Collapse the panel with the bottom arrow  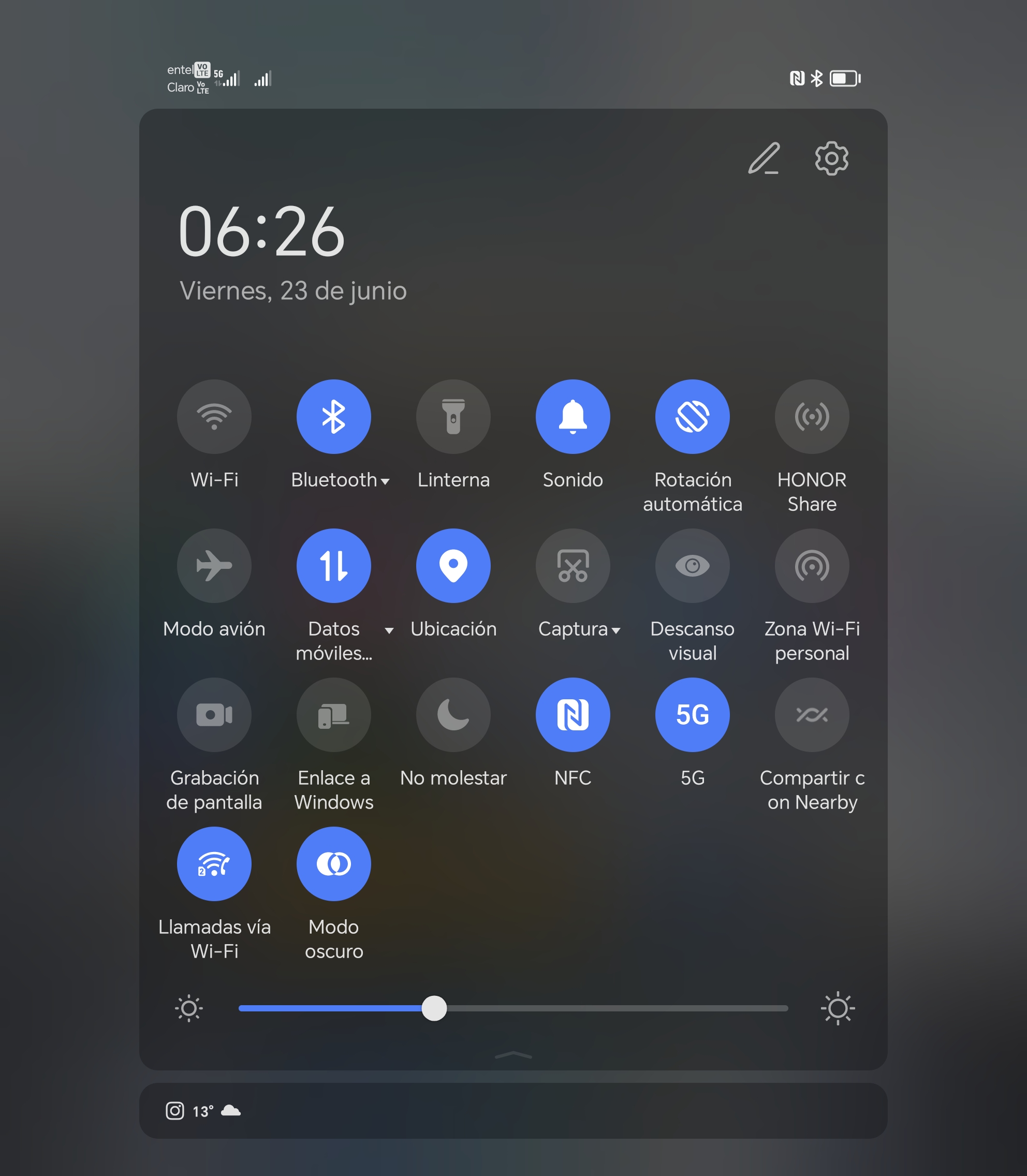(x=513, y=1055)
